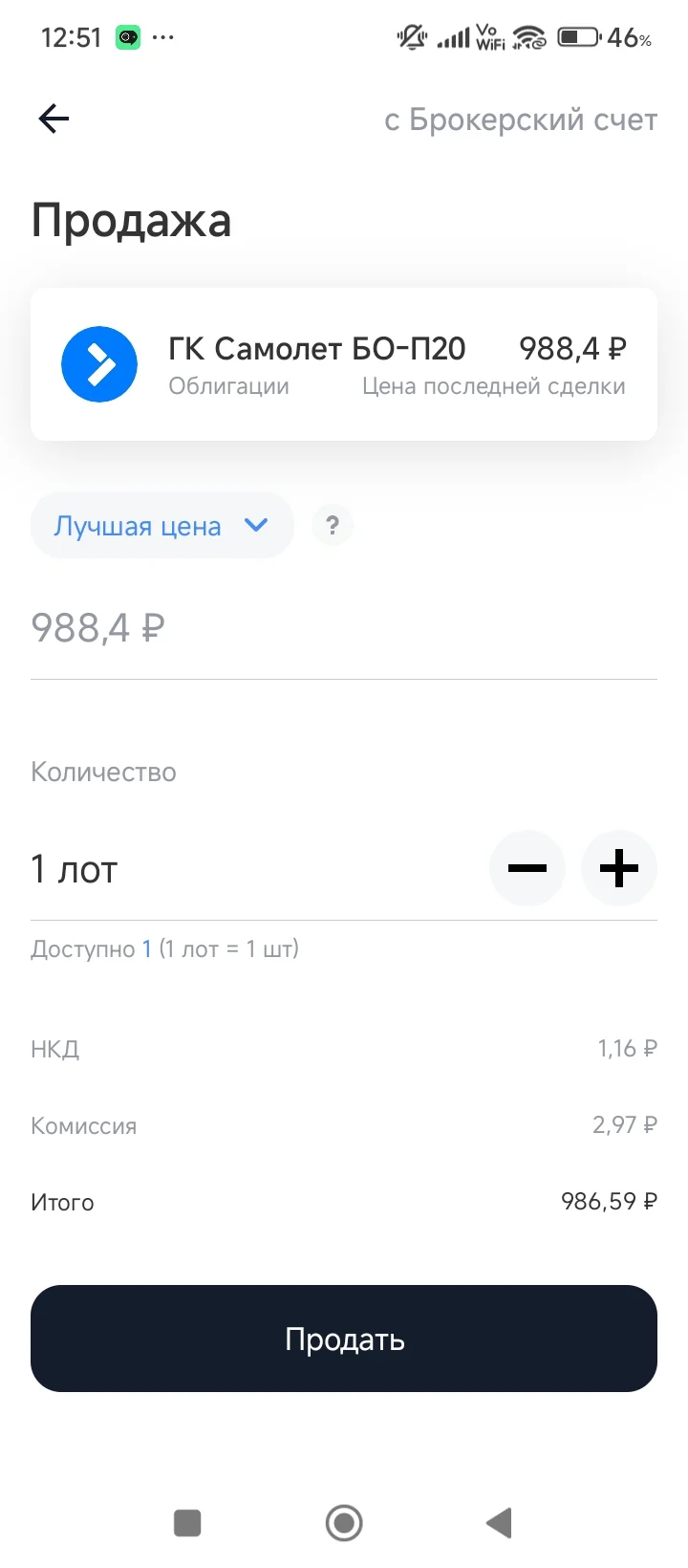Image resolution: width=688 pixels, height=1568 pixels.
Task: Open the ГК Самолет БО-П20 bond card
Action: (344, 364)
